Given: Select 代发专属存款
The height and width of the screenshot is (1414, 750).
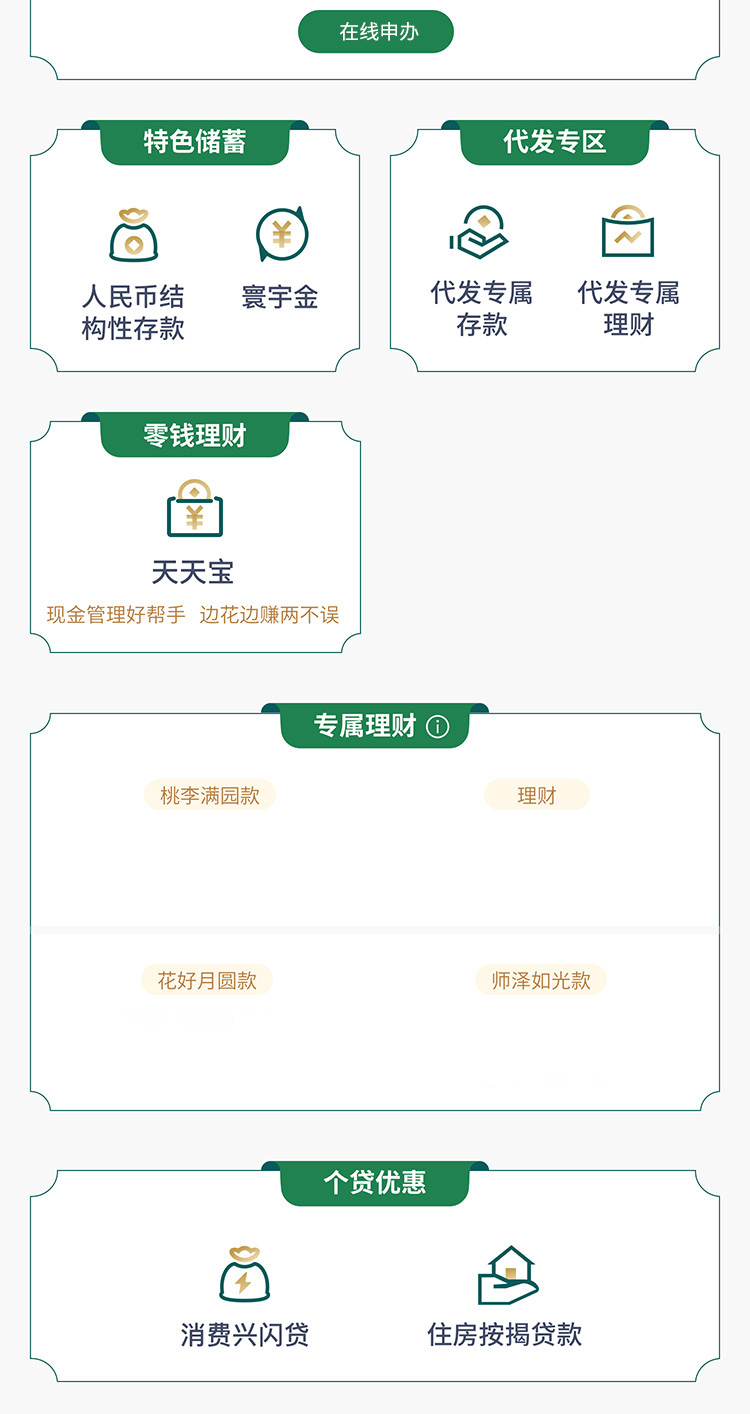Looking at the screenshot, I should coord(481,271).
